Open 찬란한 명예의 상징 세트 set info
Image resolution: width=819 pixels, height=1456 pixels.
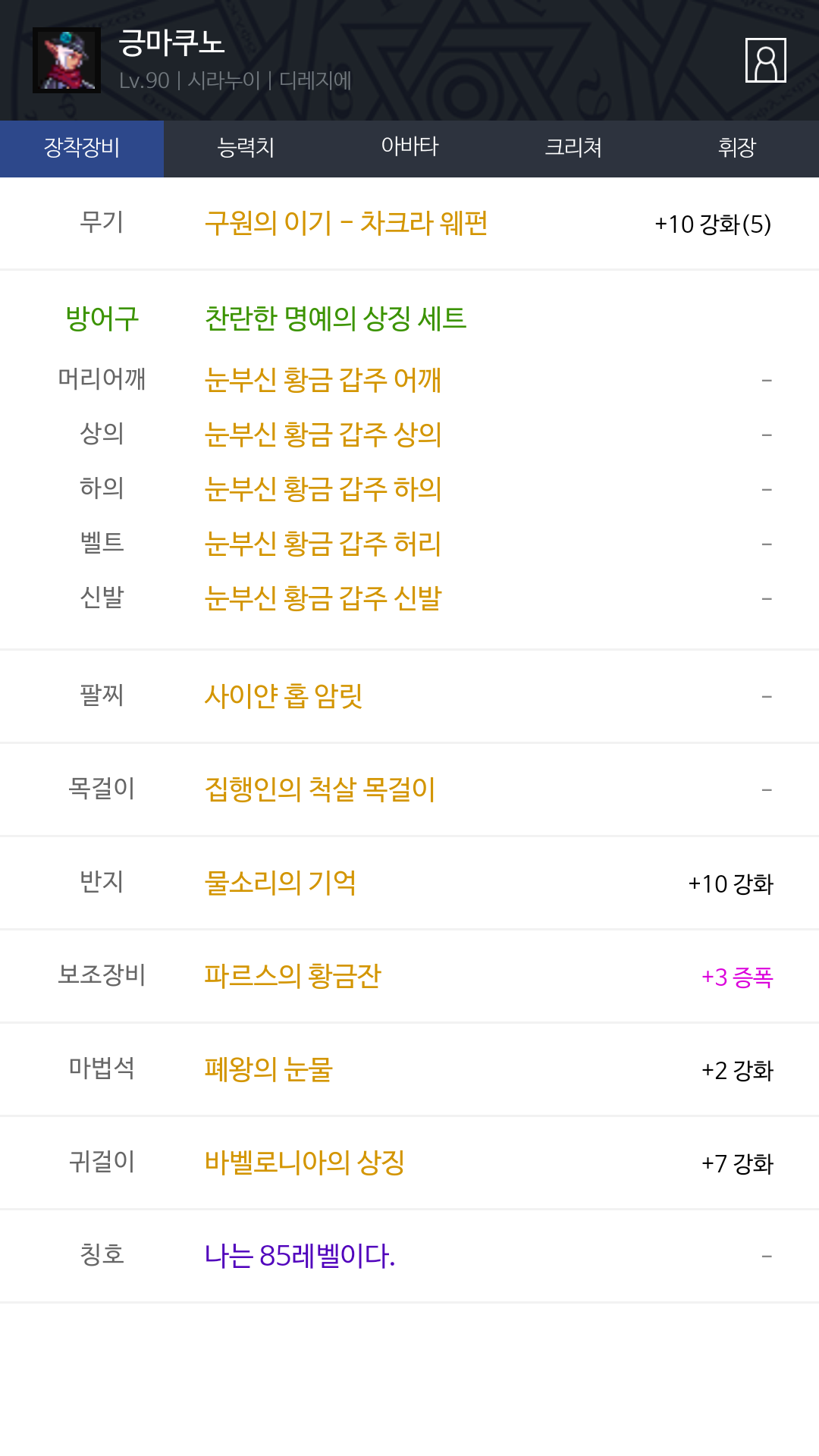(x=335, y=318)
